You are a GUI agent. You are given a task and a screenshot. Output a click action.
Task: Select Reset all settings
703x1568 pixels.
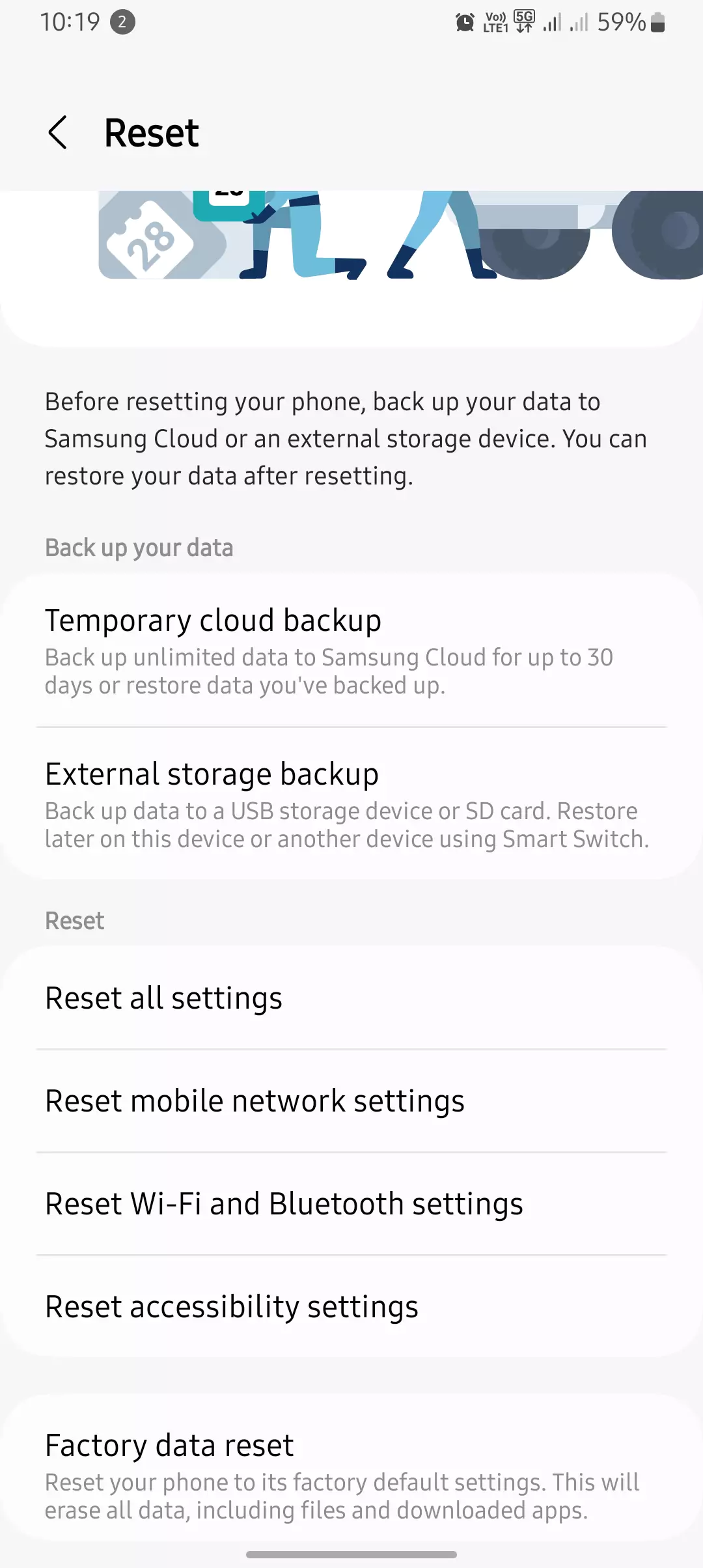[351, 998]
